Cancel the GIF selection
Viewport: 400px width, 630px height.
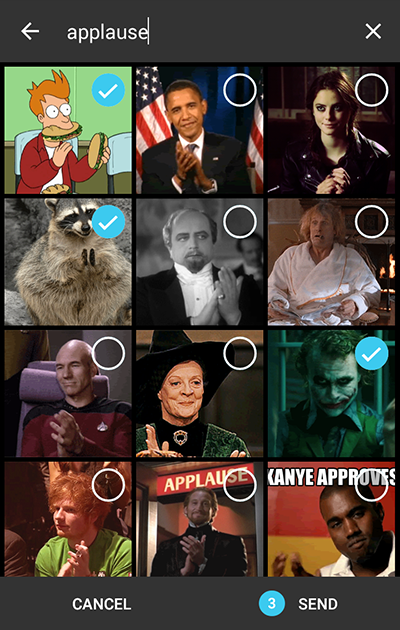[x=102, y=604]
